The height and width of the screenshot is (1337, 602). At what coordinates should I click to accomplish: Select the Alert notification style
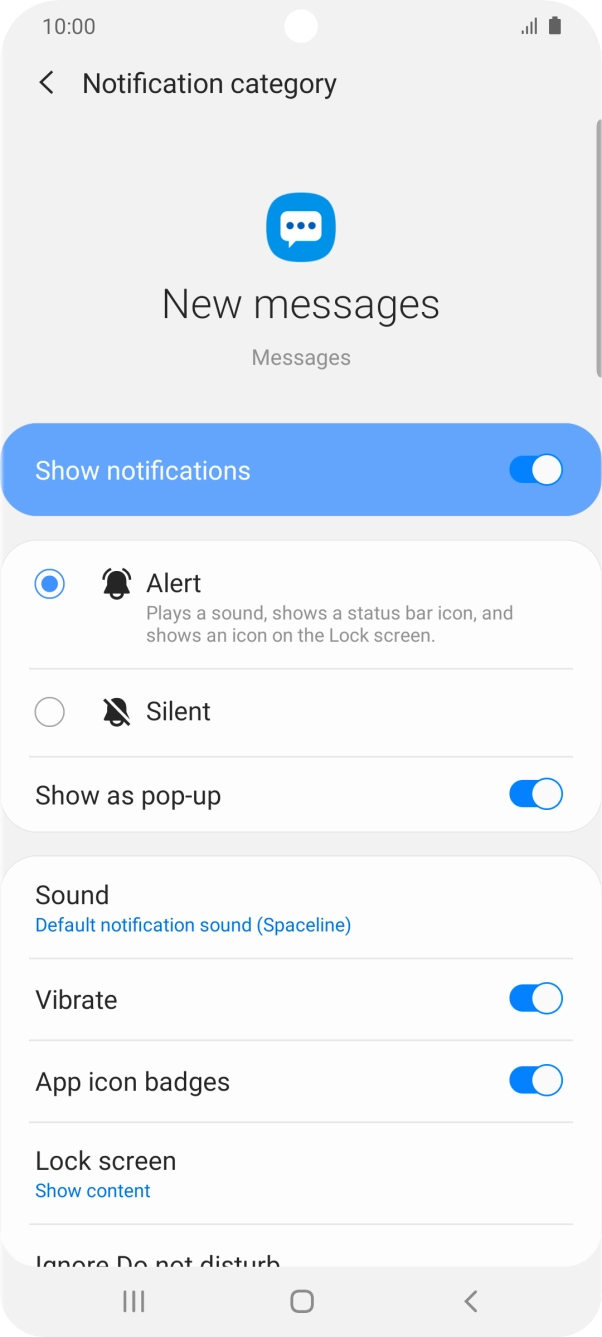click(x=50, y=584)
